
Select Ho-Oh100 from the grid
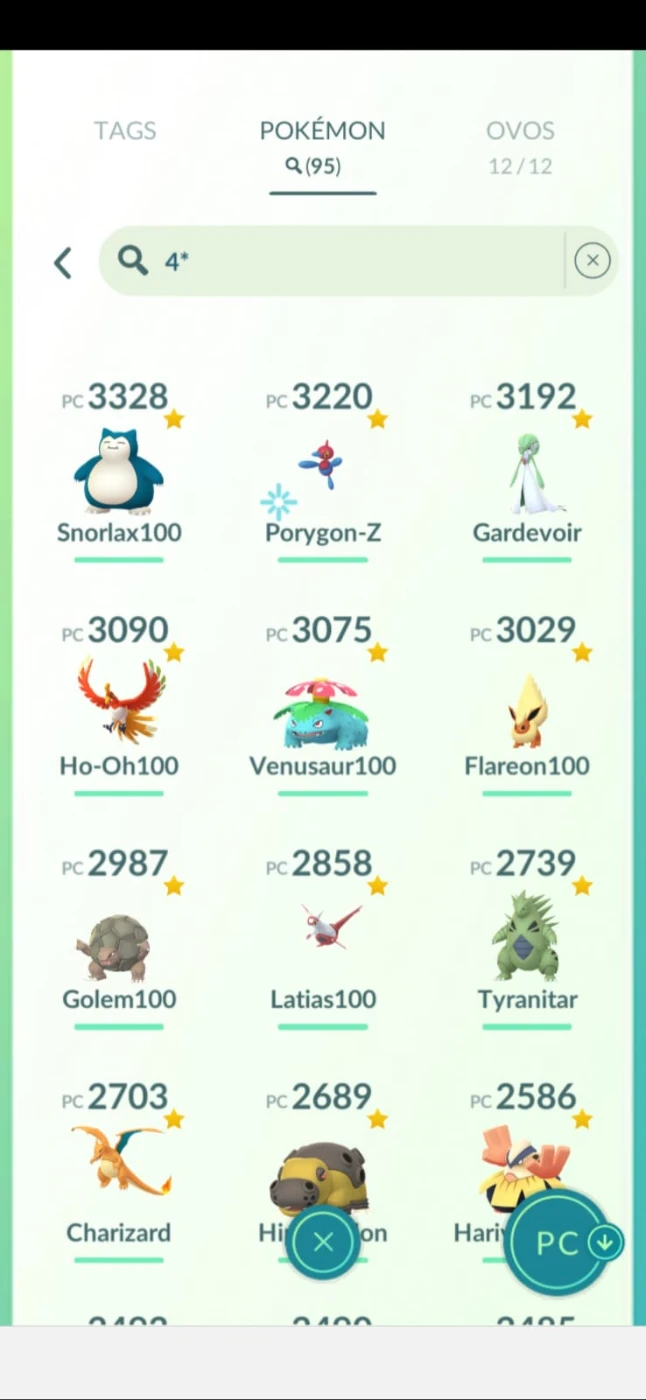pos(119,704)
